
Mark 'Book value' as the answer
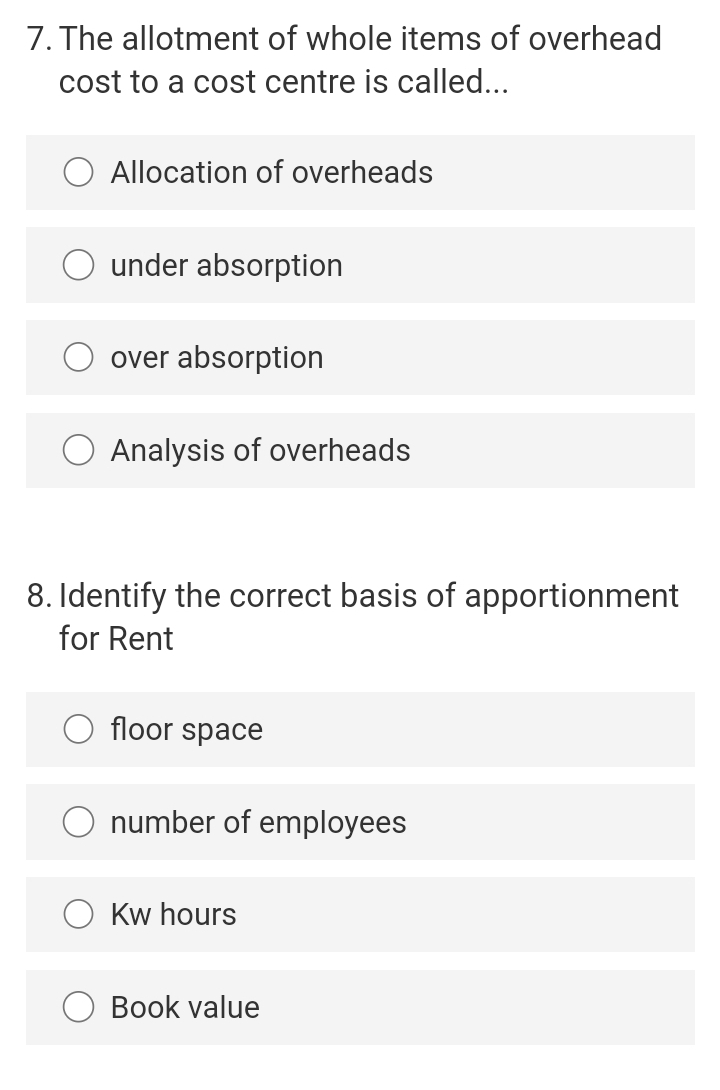(80, 1008)
